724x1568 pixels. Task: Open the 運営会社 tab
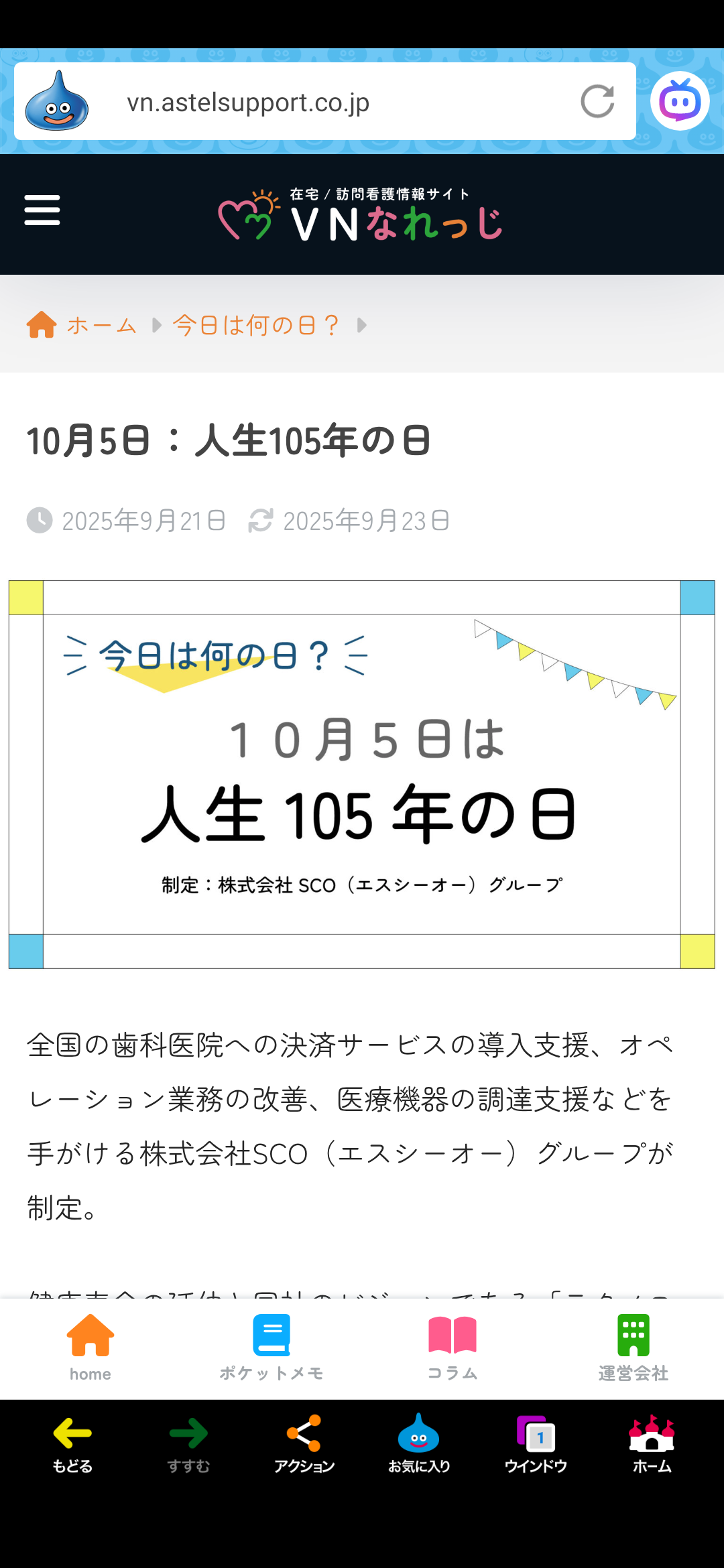click(633, 1347)
